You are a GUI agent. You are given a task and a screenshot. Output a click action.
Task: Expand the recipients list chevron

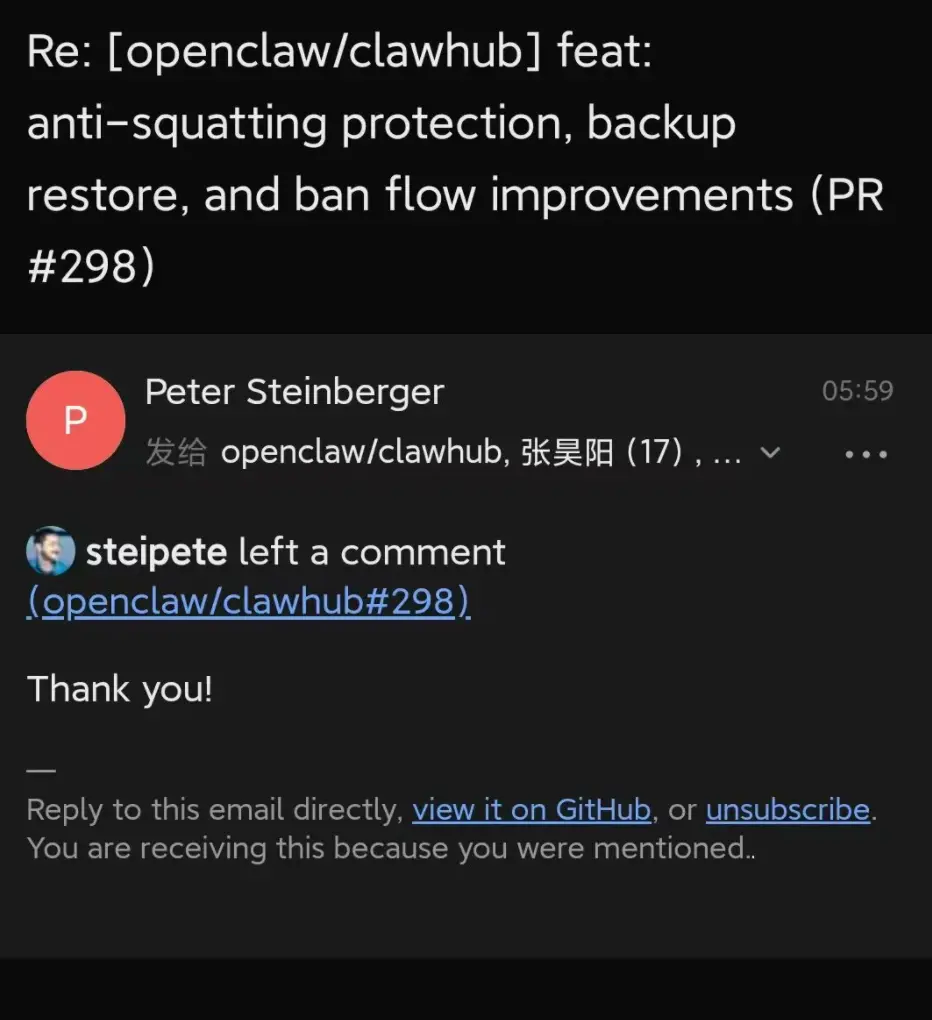pyautogui.click(x=770, y=453)
